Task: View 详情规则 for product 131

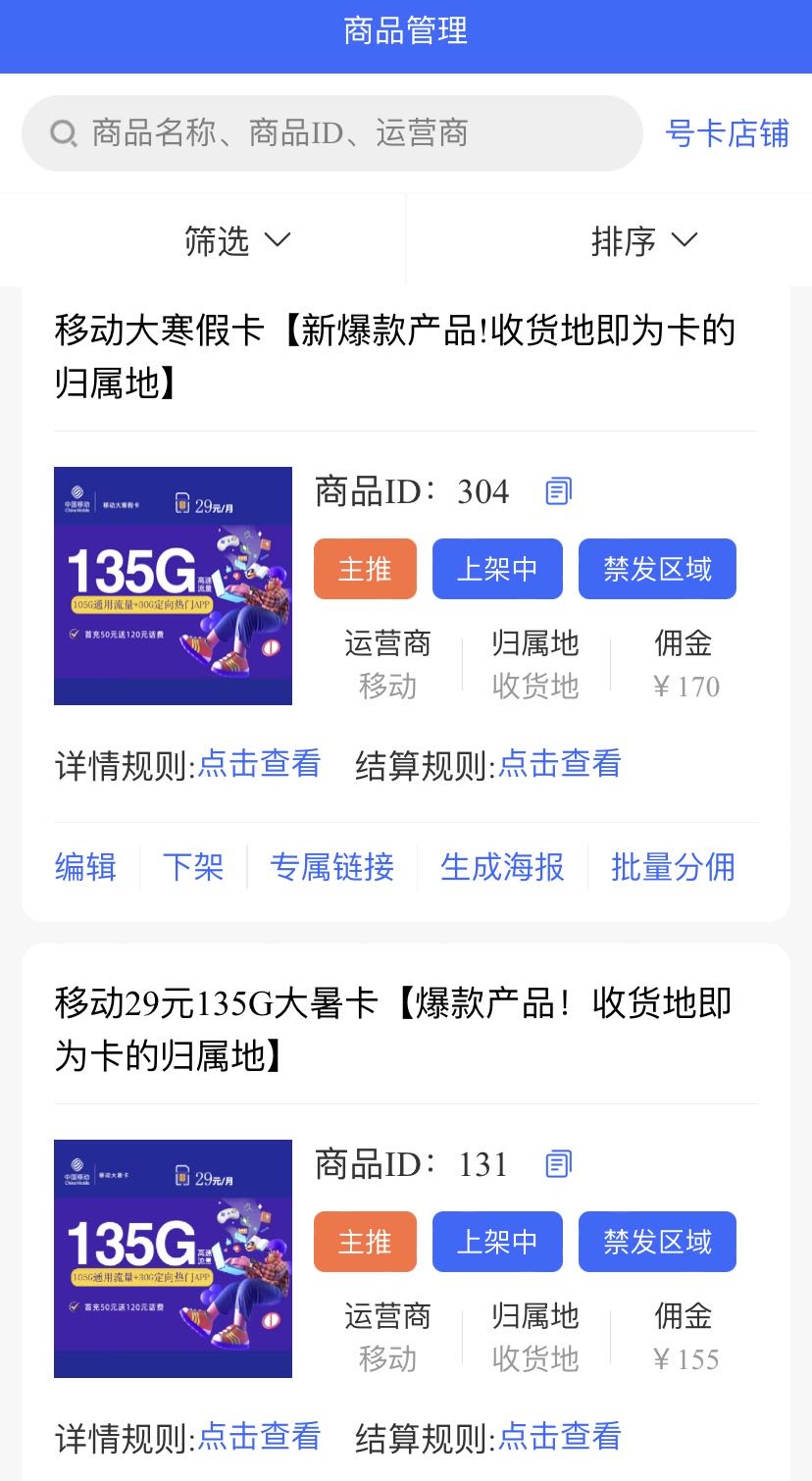Action: (x=259, y=1437)
